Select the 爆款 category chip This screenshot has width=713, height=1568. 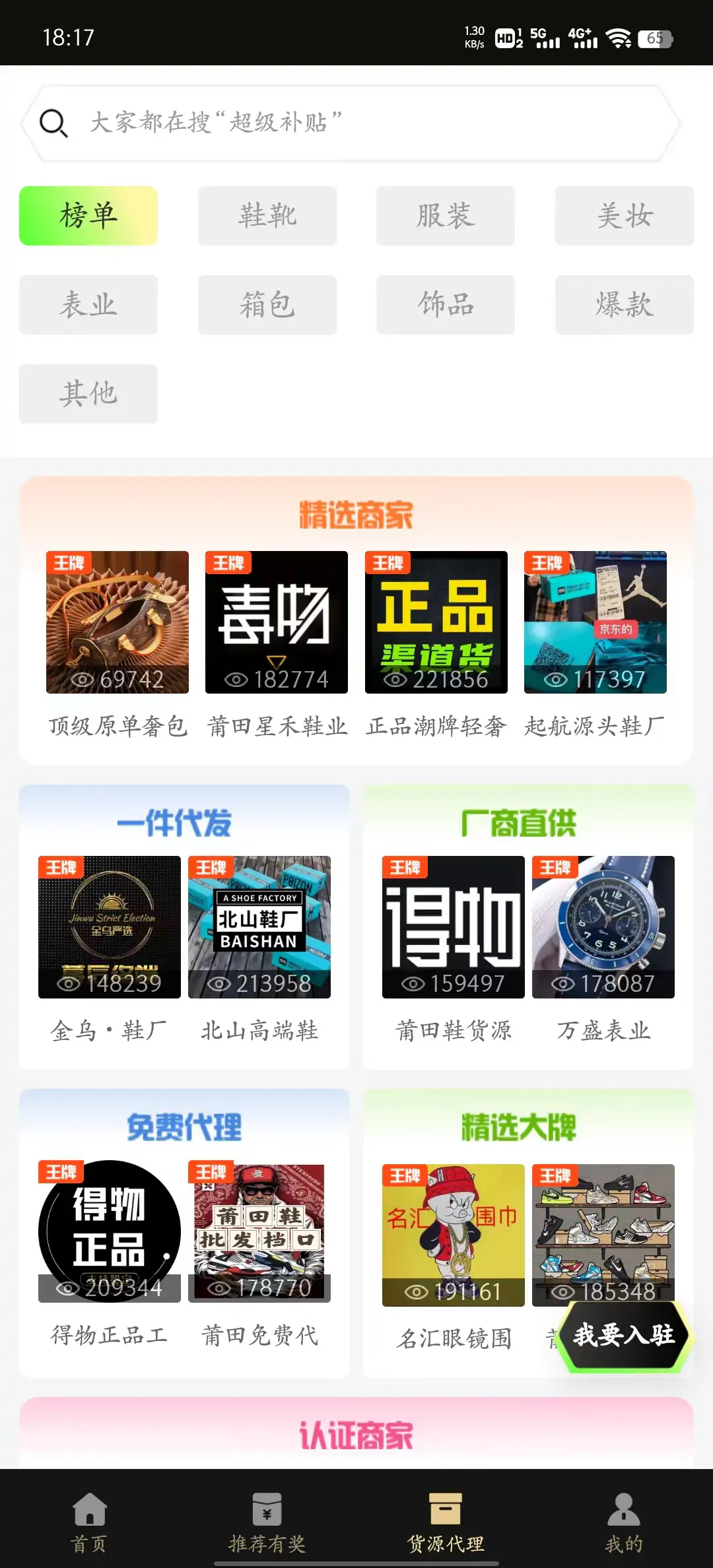tap(623, 304)
